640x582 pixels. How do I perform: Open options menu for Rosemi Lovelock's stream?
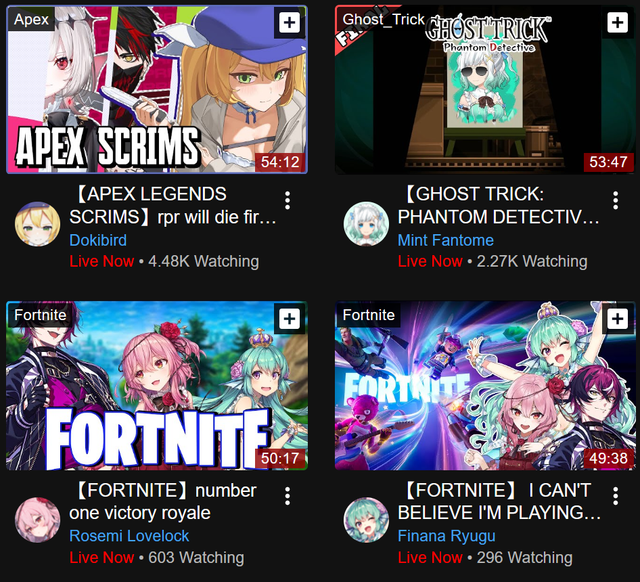[288, 497]
